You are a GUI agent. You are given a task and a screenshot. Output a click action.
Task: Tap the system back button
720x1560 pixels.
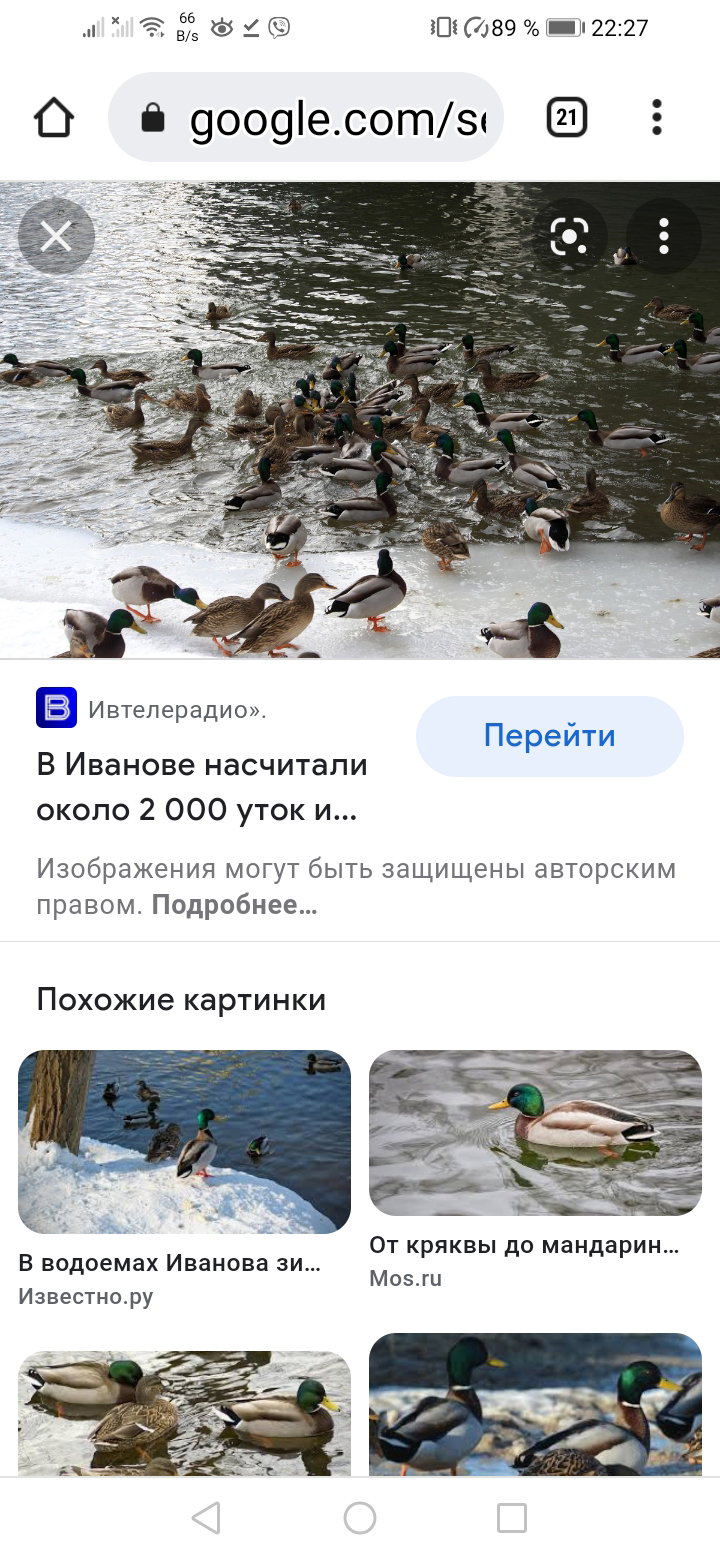(206, 1518)
